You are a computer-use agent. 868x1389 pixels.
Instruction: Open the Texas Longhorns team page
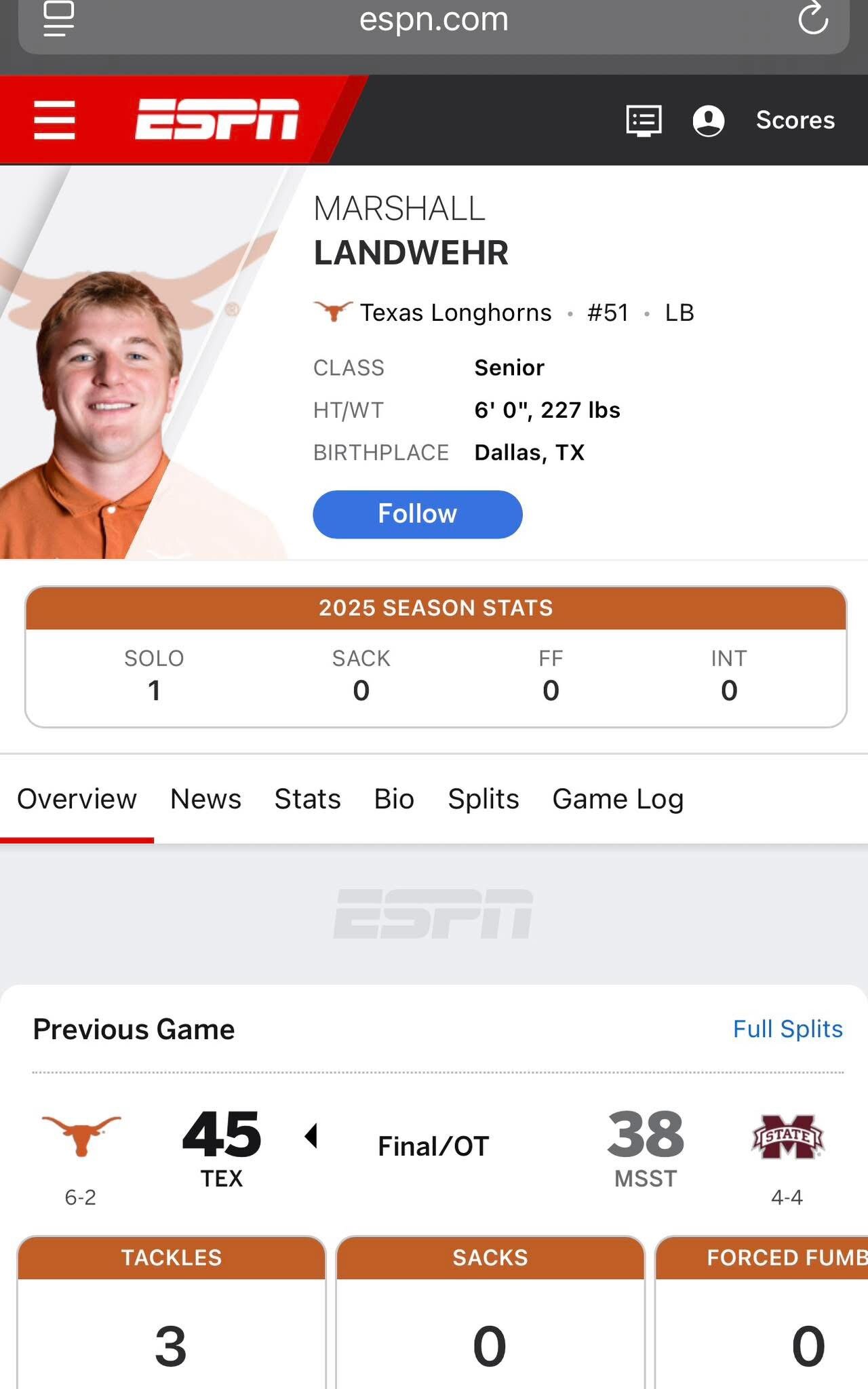point(454,313)
